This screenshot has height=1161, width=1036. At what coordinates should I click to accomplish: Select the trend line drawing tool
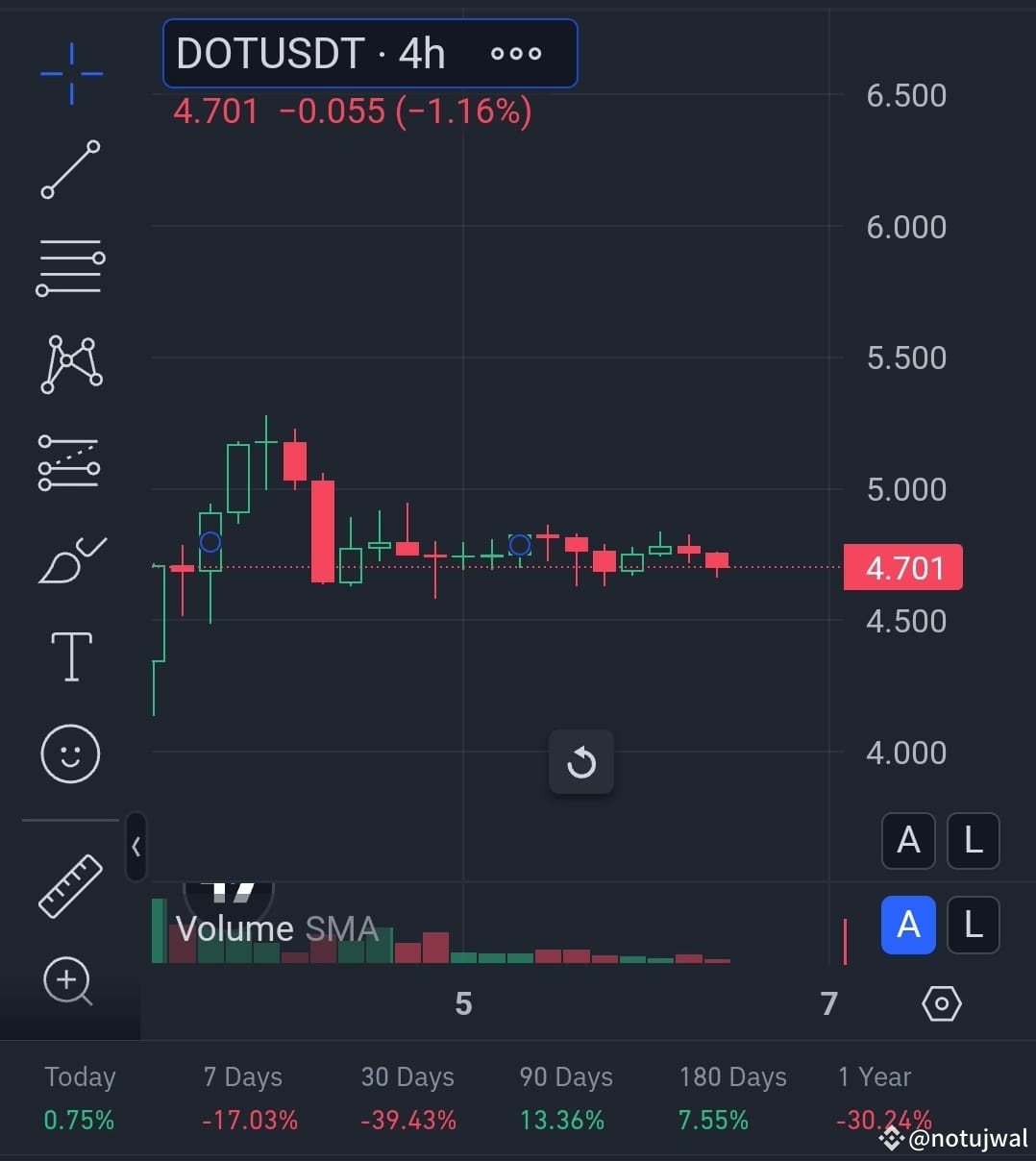pyautogui.click(x=70, y=171)
